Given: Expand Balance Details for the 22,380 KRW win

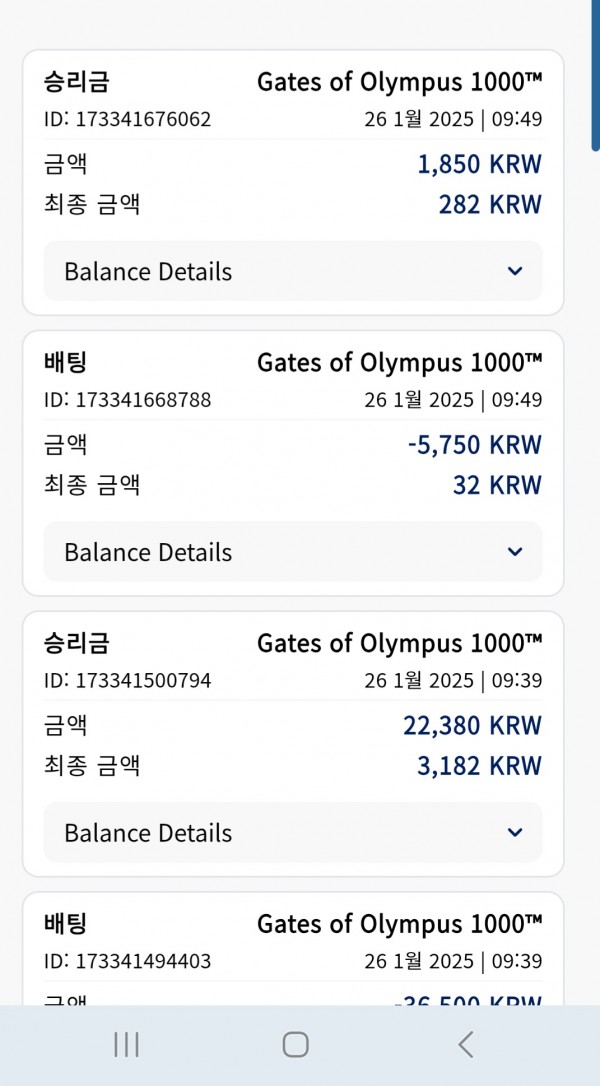Looking at the screenshot, I should (292, 832).
